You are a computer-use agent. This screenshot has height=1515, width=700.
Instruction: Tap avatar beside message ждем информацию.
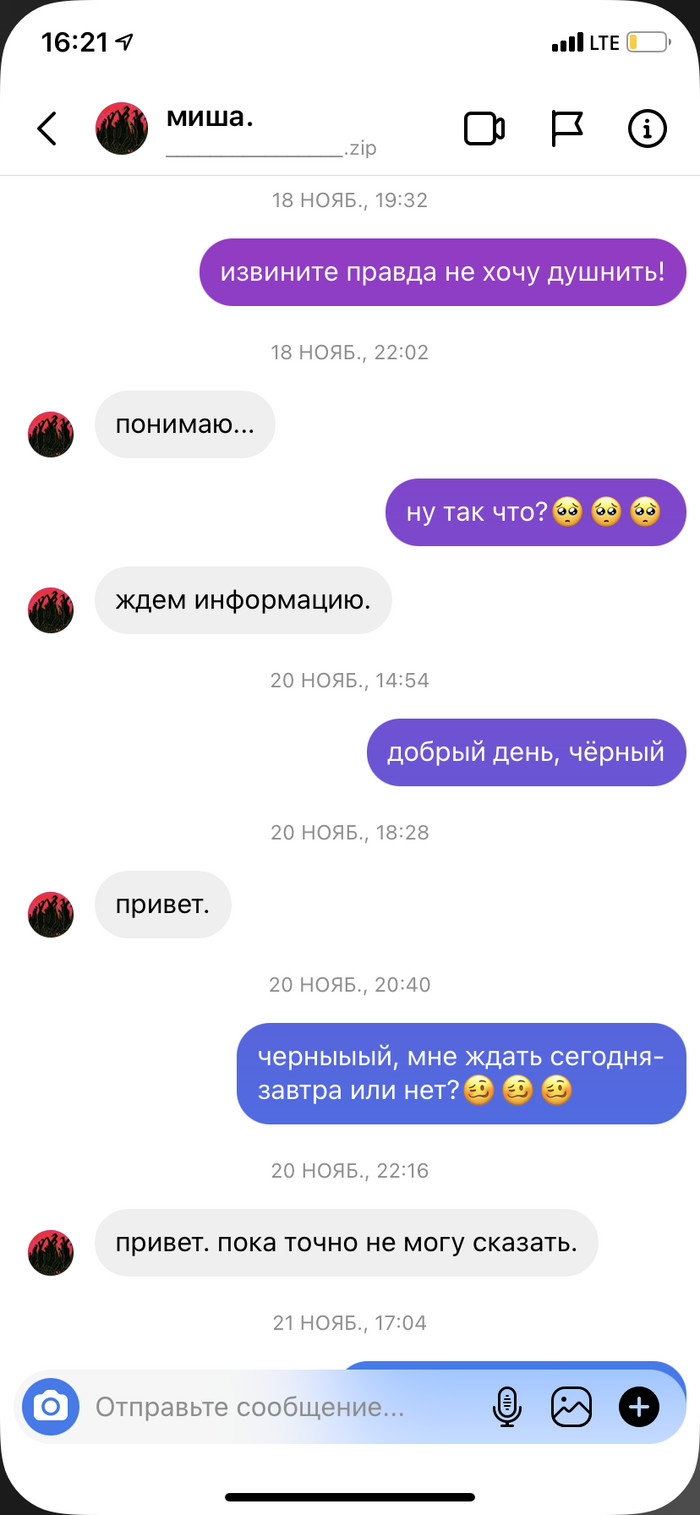(x=51, y=610)
